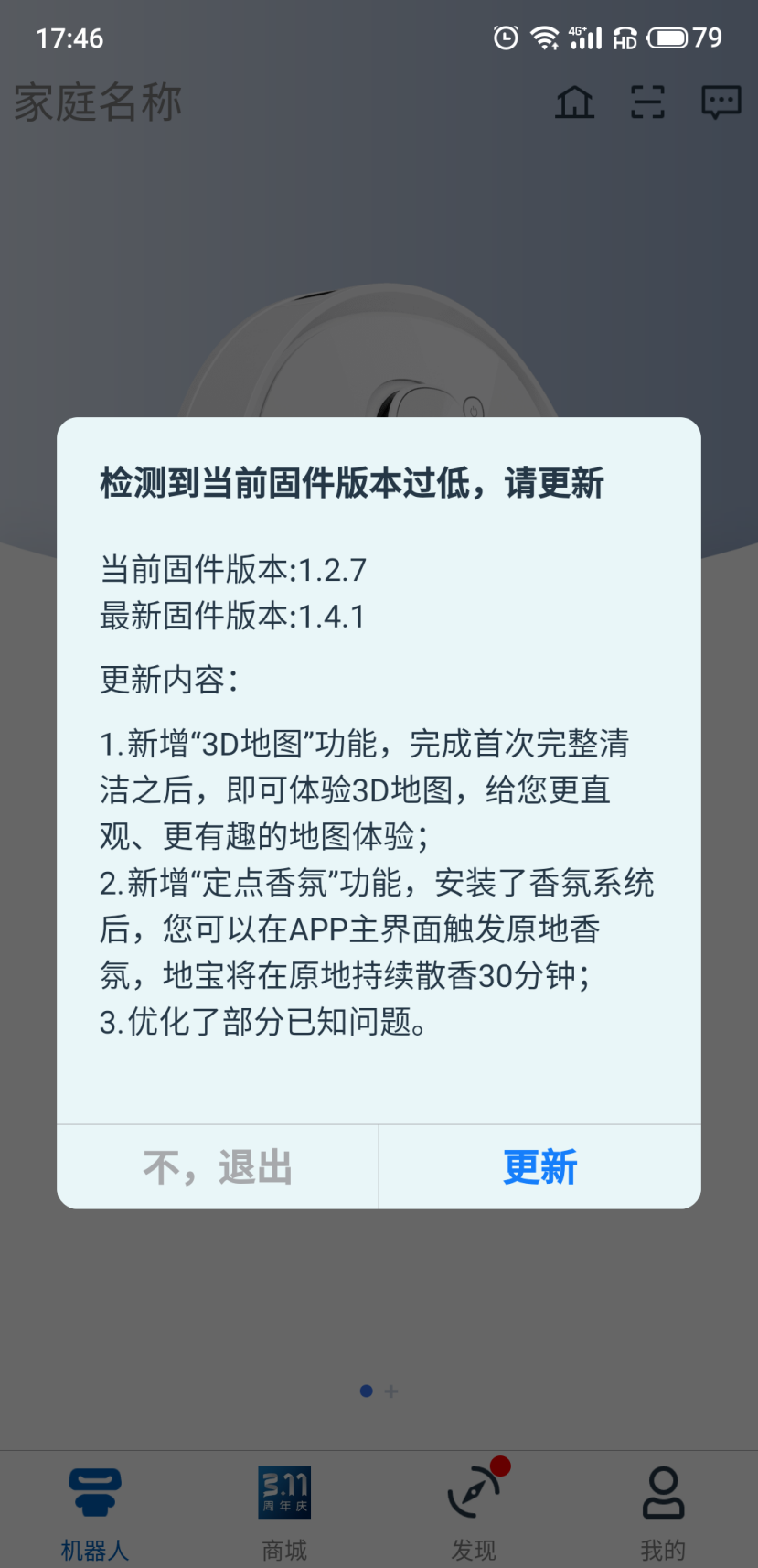Tap the 家庭名称 title
This screenshot has width=758, height=1568.
[x=98, y=102]
